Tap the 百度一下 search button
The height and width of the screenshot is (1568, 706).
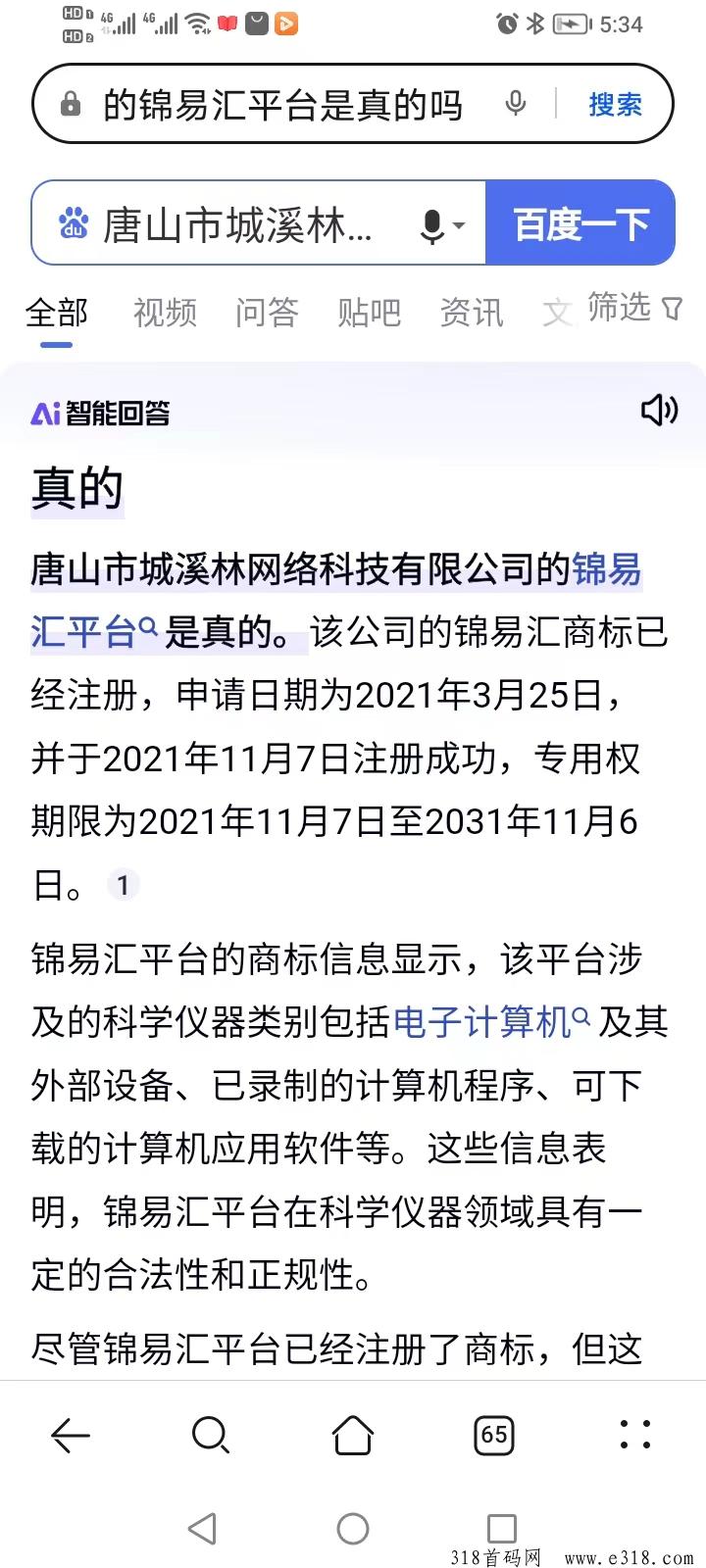(x=580, y=223)
